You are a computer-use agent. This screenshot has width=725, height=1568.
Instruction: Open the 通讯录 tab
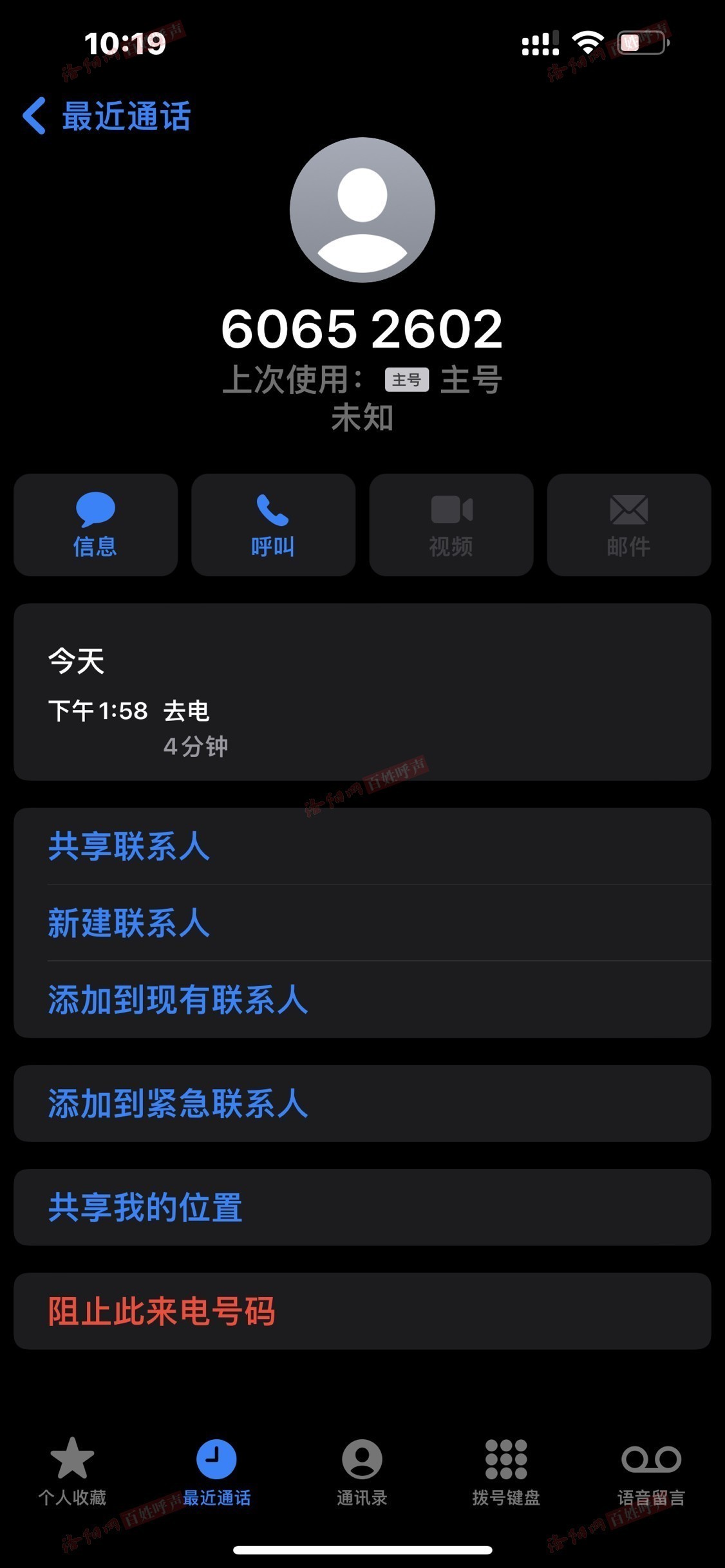362,1471
